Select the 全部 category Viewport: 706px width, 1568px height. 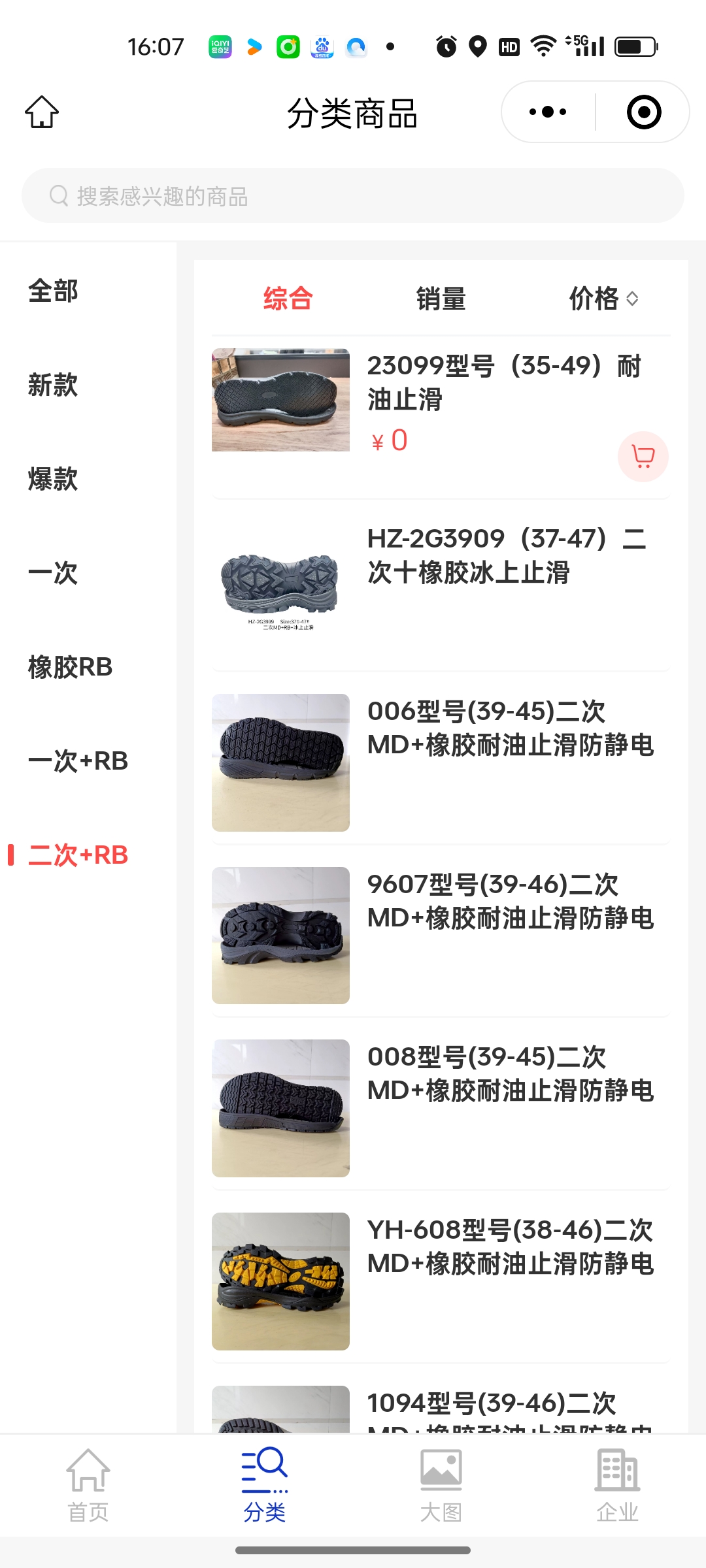[53, 291]
